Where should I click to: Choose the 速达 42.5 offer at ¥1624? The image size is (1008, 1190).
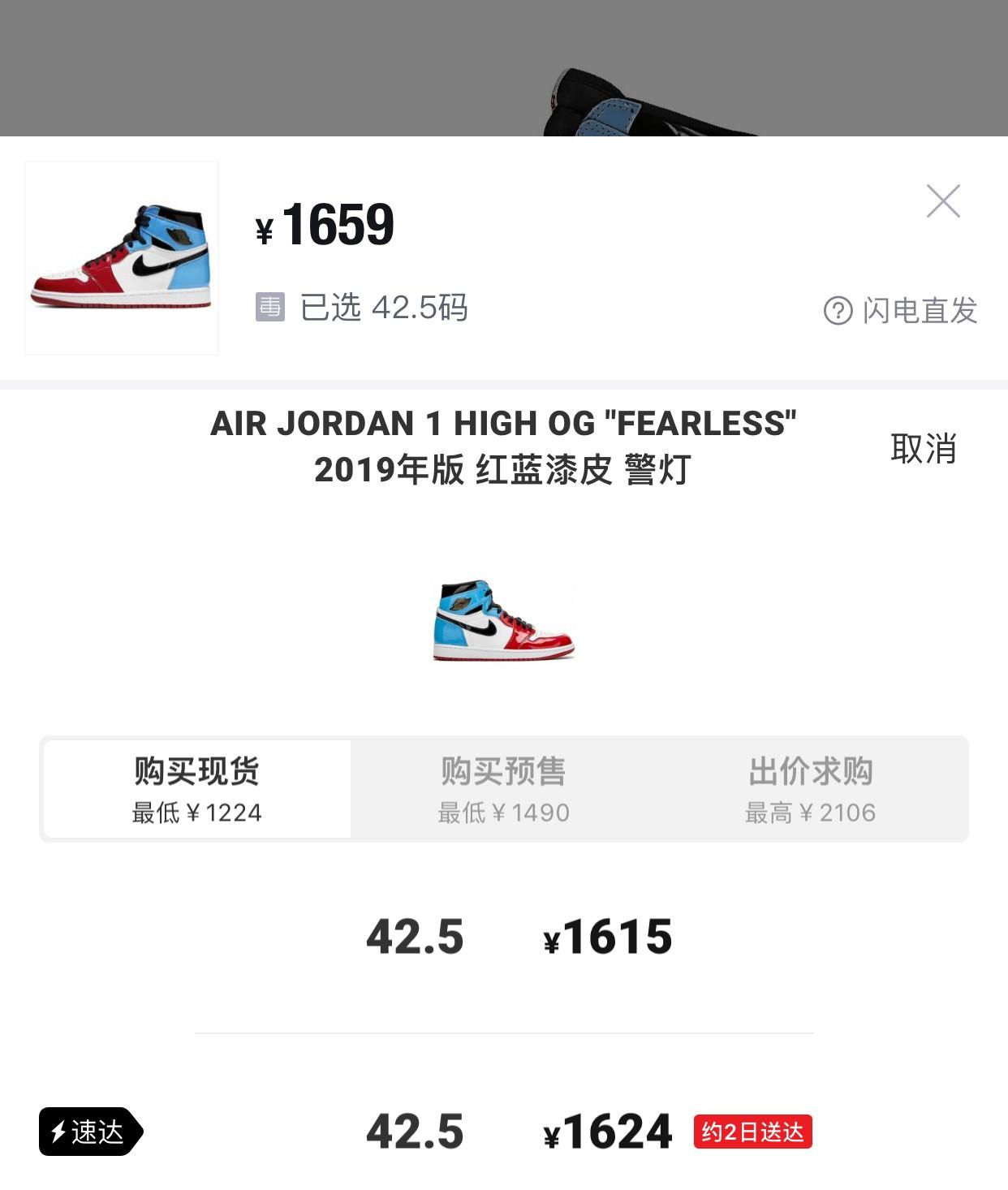tap(519, 1131)
